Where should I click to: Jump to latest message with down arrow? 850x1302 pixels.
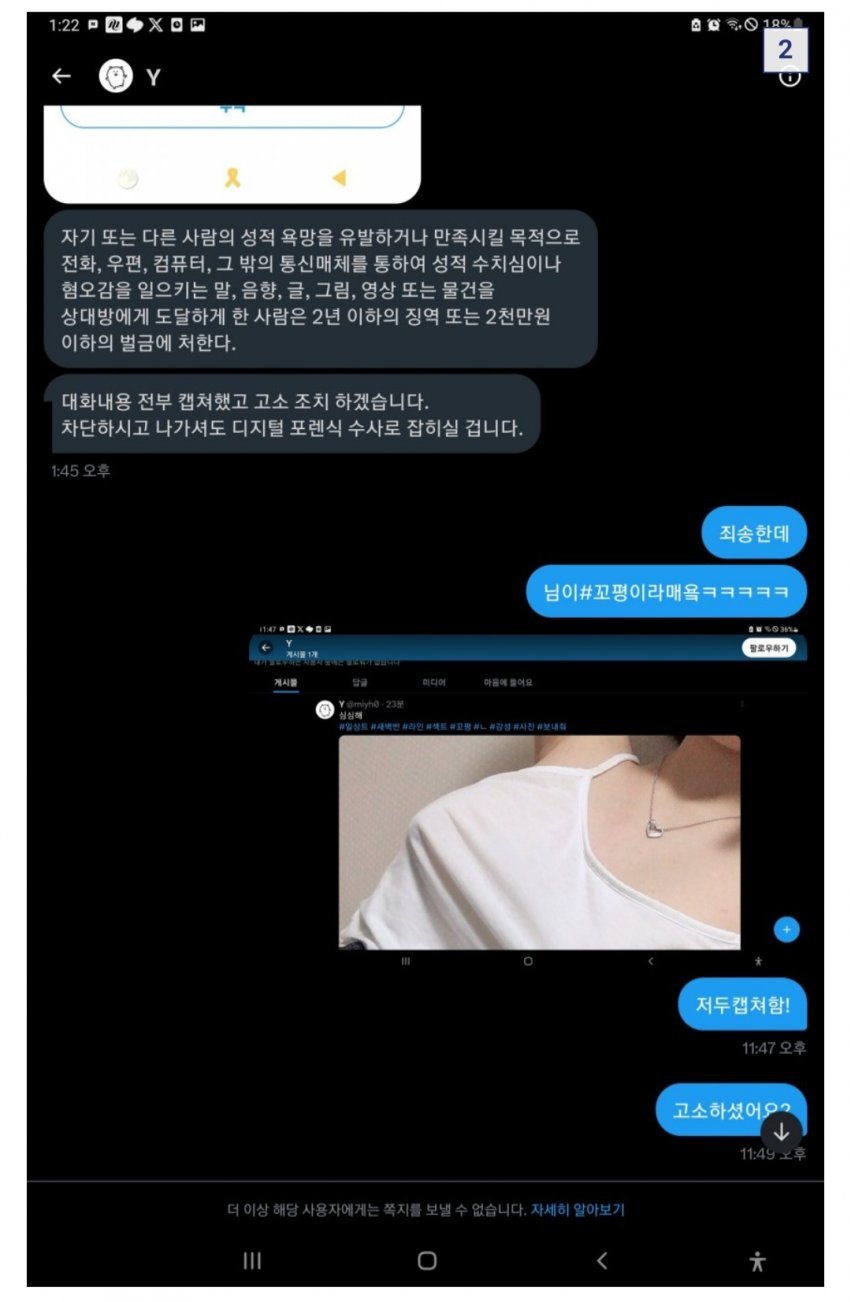pos(781,1132)
